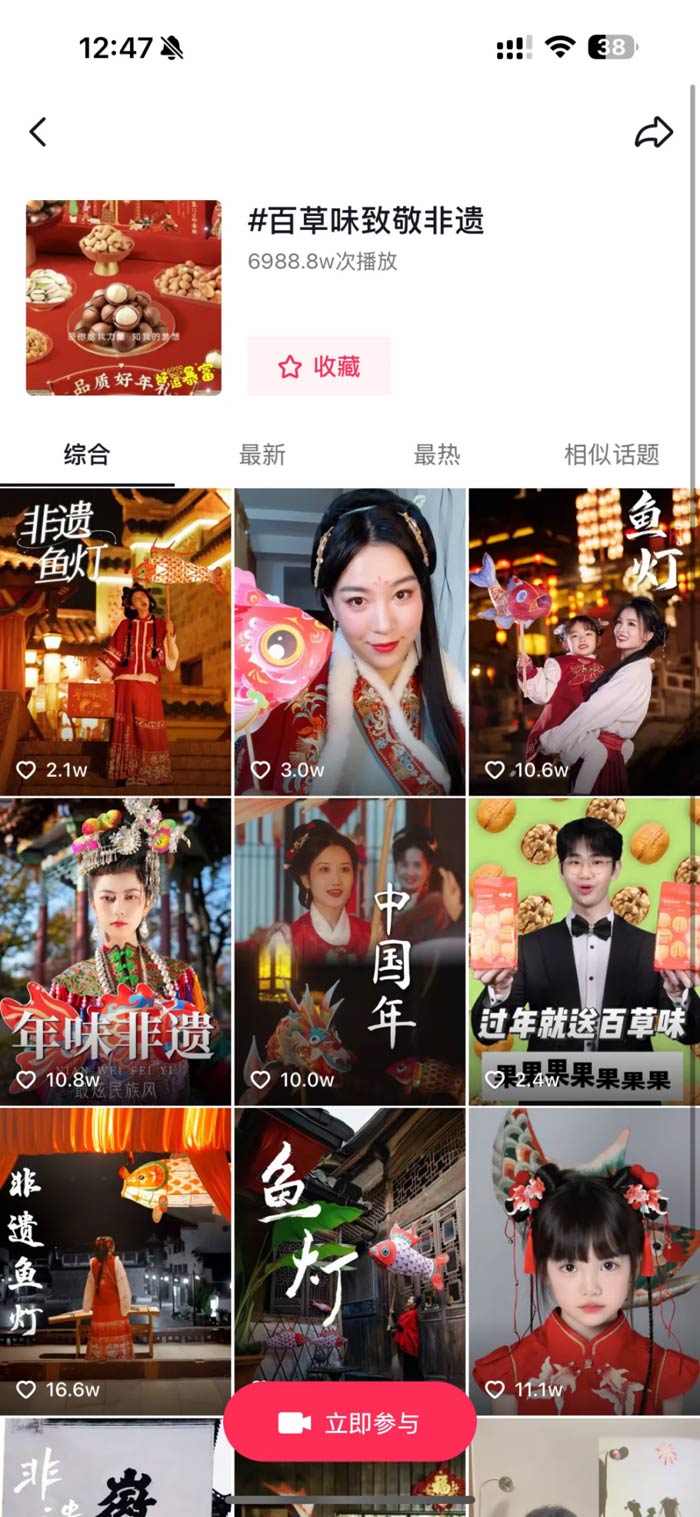Open the 鱼灯 video with 10.6w likes
The image size is (700, 1517).
click(x=583, y=640)
